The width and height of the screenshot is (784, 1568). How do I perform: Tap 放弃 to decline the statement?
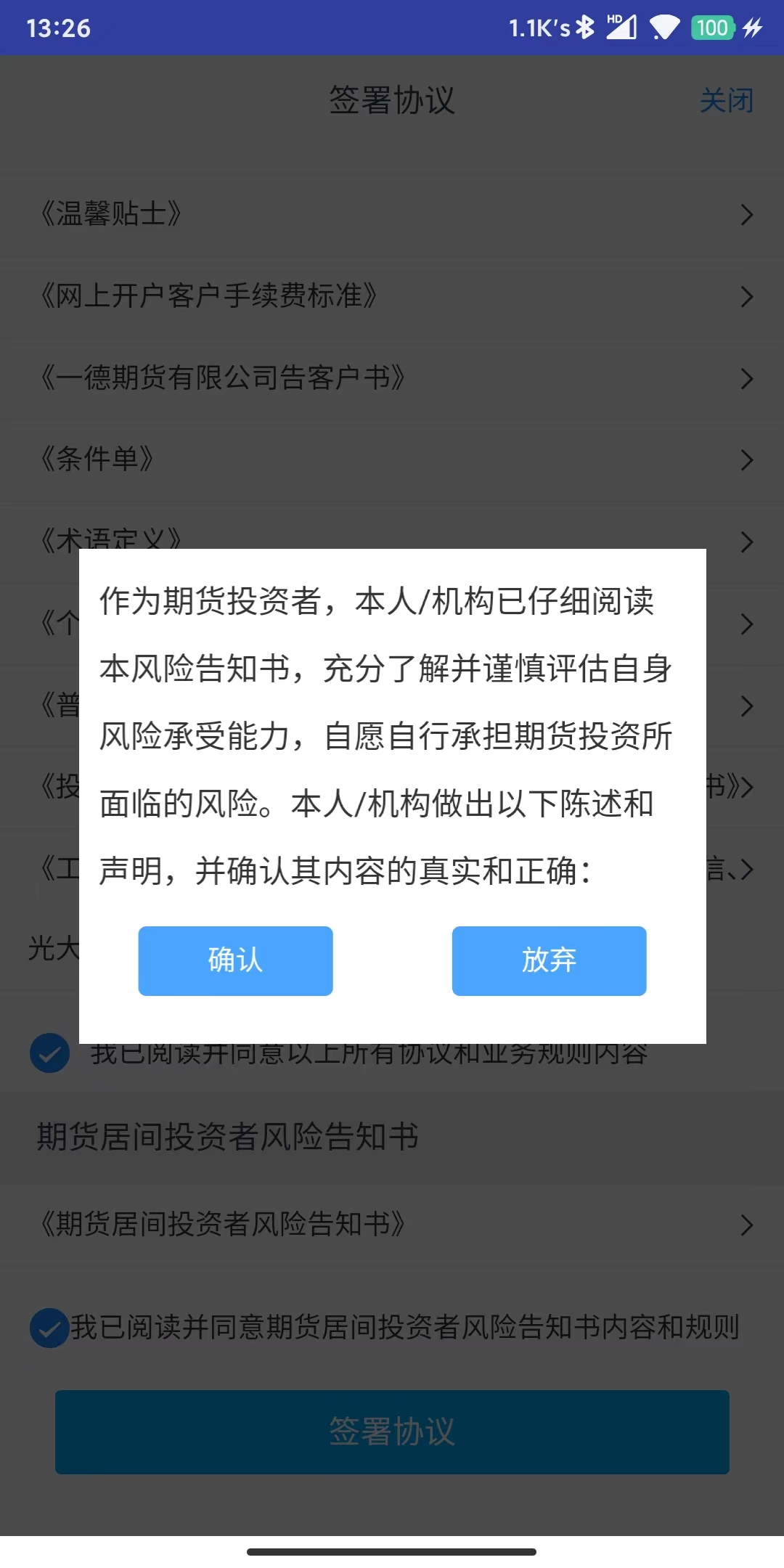pos(549,960)
